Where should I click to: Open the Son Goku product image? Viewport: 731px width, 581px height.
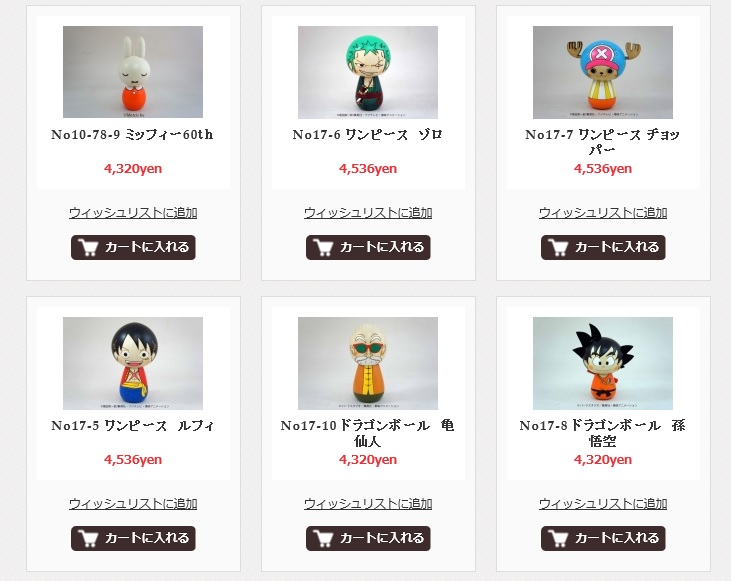pos(603,363)
